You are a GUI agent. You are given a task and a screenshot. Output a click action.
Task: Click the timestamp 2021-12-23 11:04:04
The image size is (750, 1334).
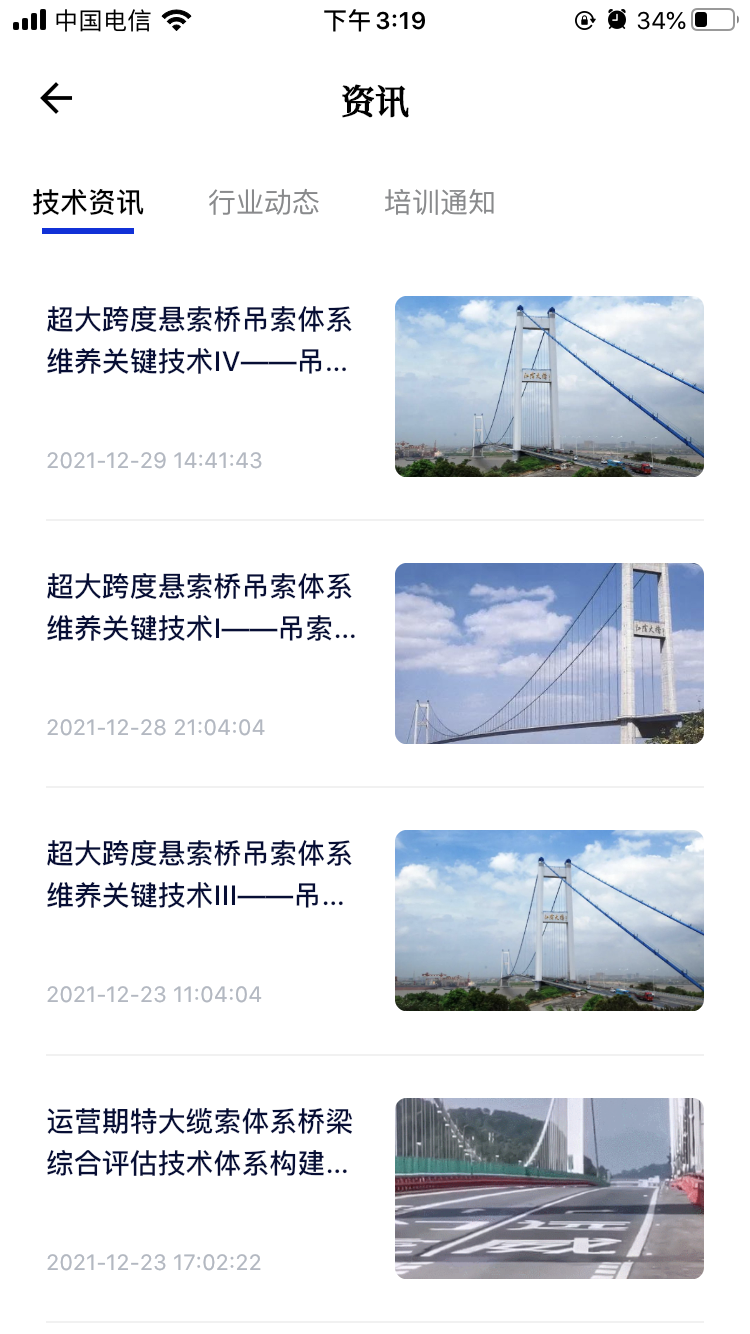click(x=154, y=994)
